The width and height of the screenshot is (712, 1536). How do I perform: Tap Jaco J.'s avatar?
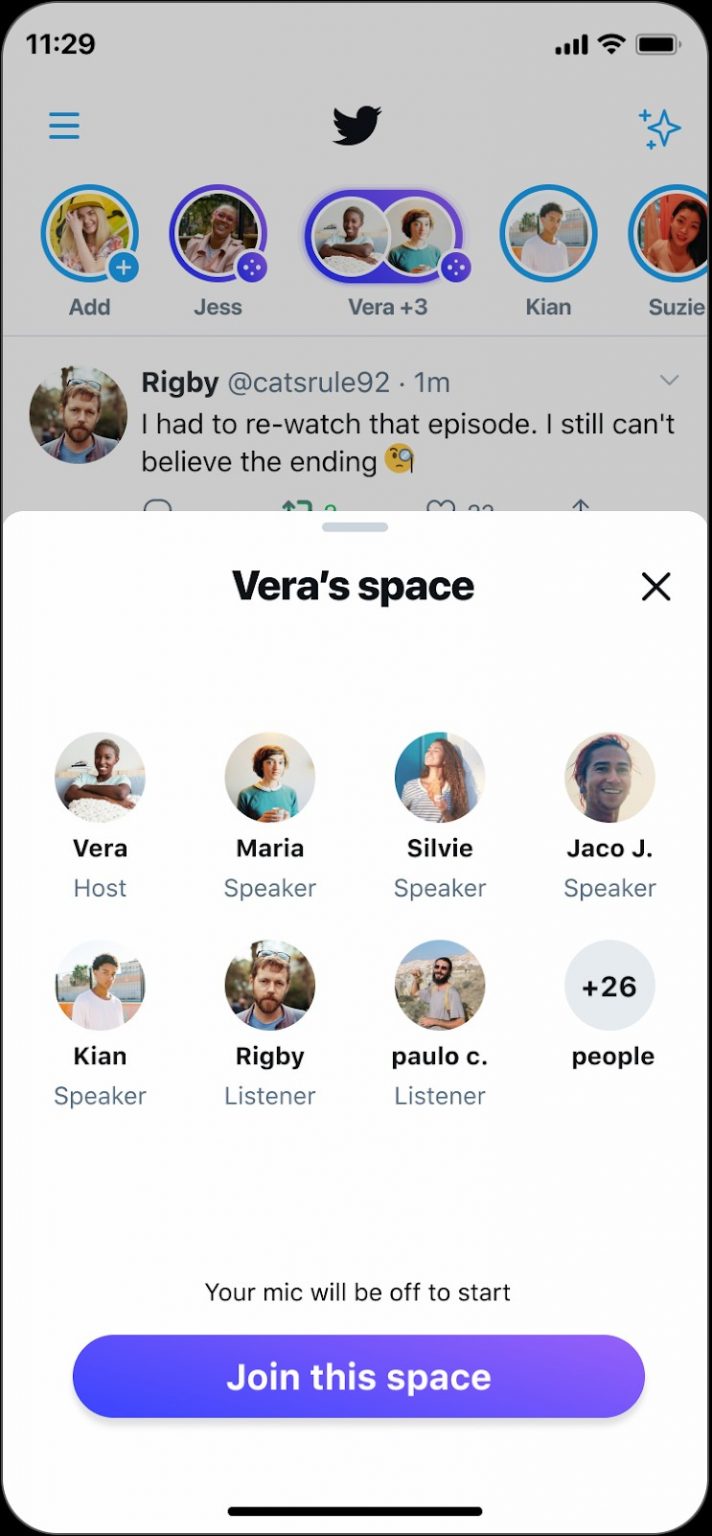[x=610, y=778]
